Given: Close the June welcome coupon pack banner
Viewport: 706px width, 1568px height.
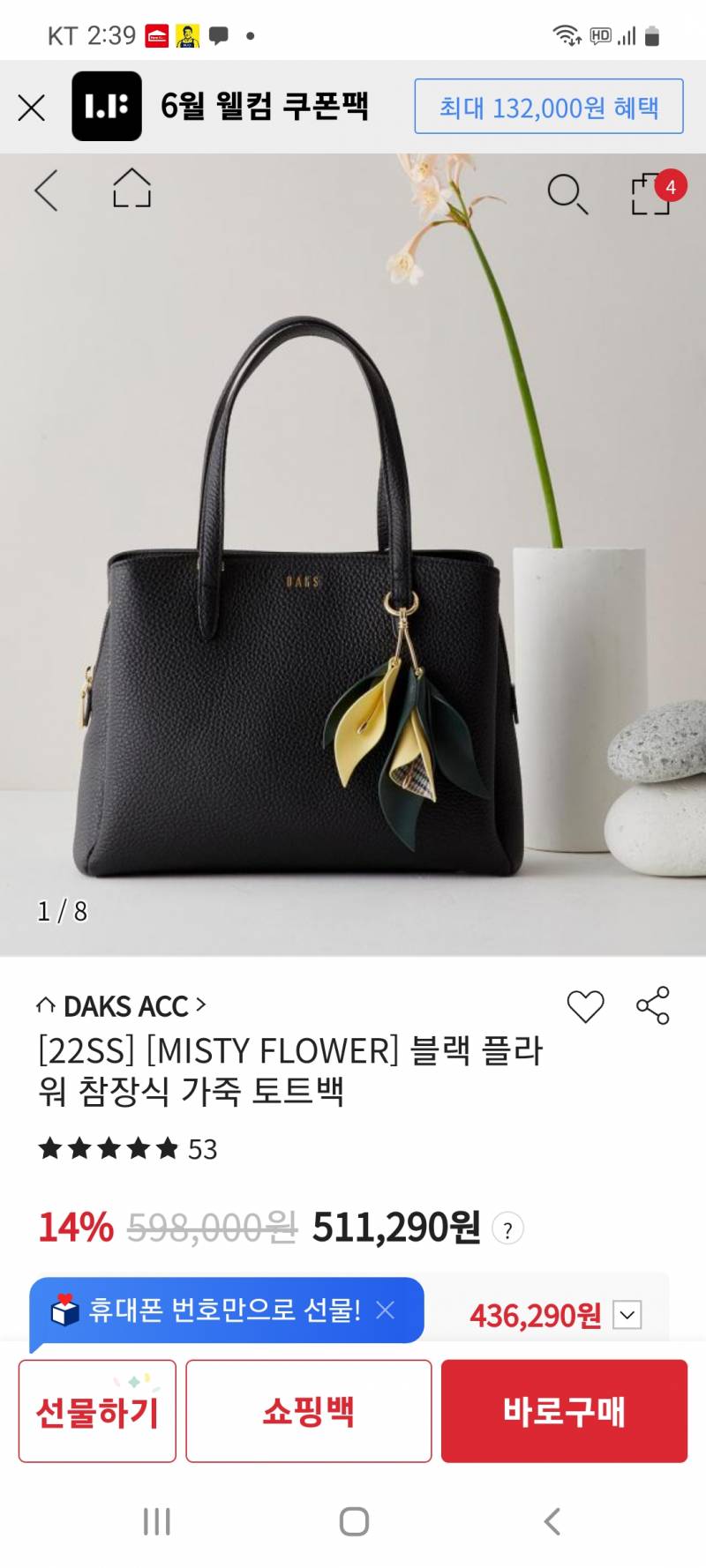Looking at the screenshot, I should tap(32, 107).
